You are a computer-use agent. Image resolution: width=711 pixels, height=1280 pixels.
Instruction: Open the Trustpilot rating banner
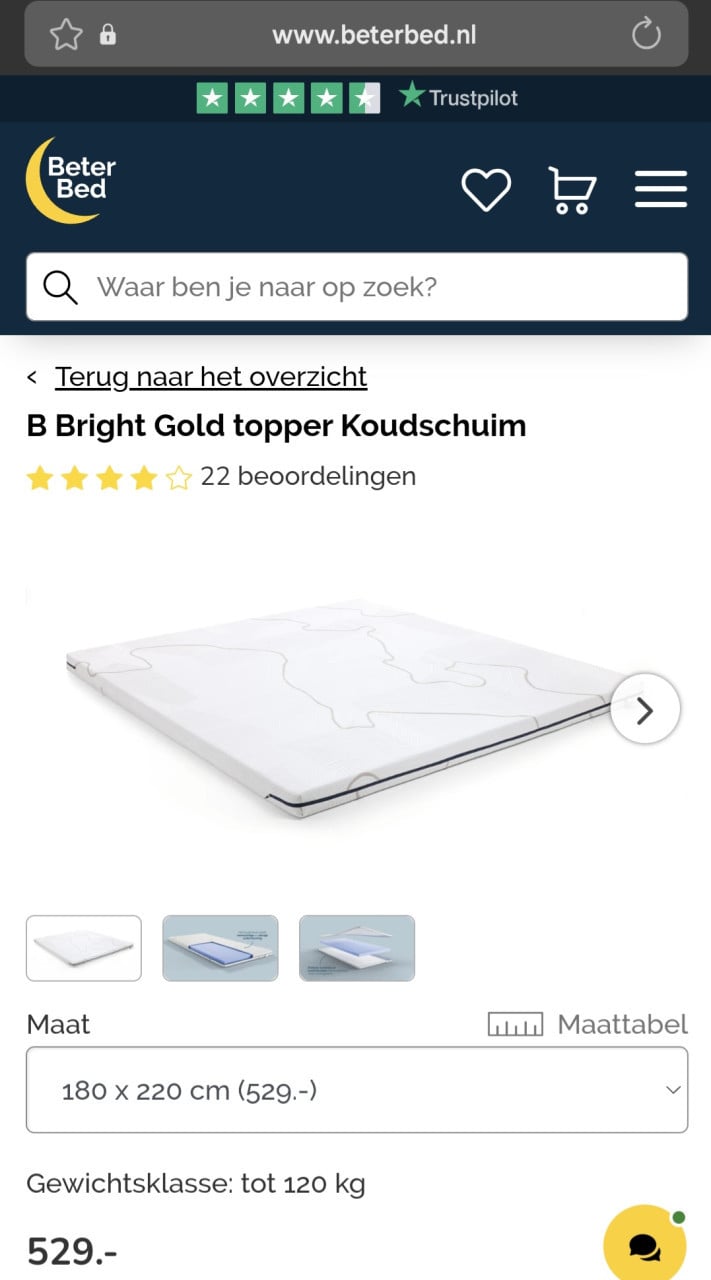356,98
